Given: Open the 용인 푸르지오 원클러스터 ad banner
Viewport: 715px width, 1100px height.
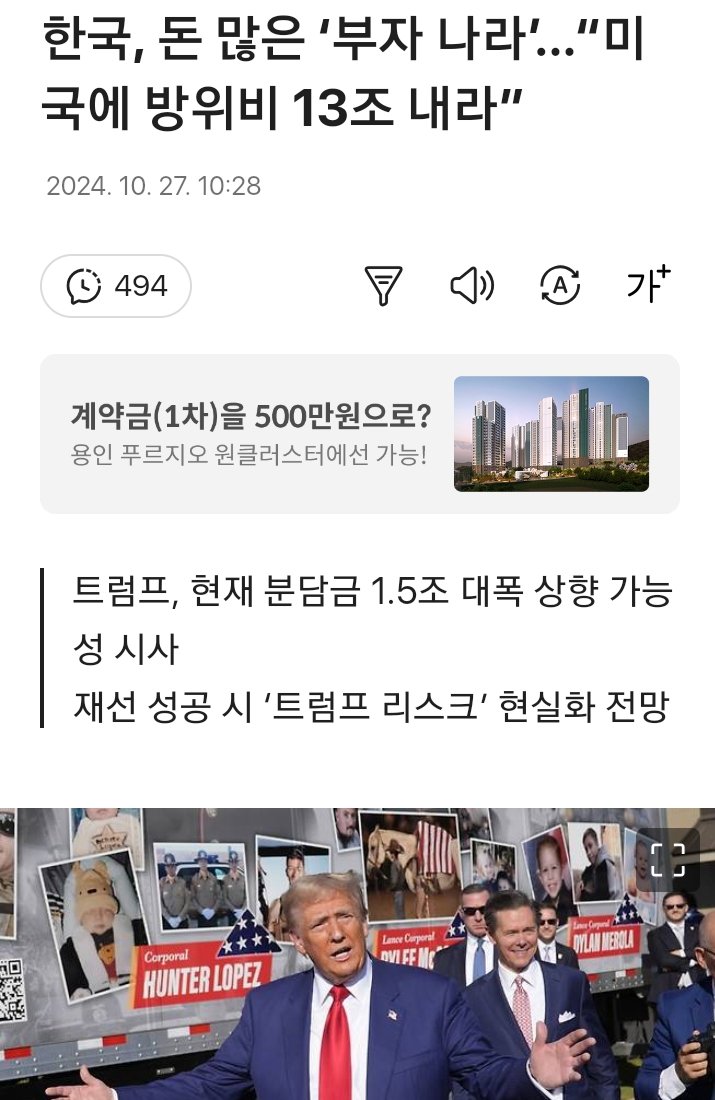Looking at the screenshot, I should tap(360, 433).
